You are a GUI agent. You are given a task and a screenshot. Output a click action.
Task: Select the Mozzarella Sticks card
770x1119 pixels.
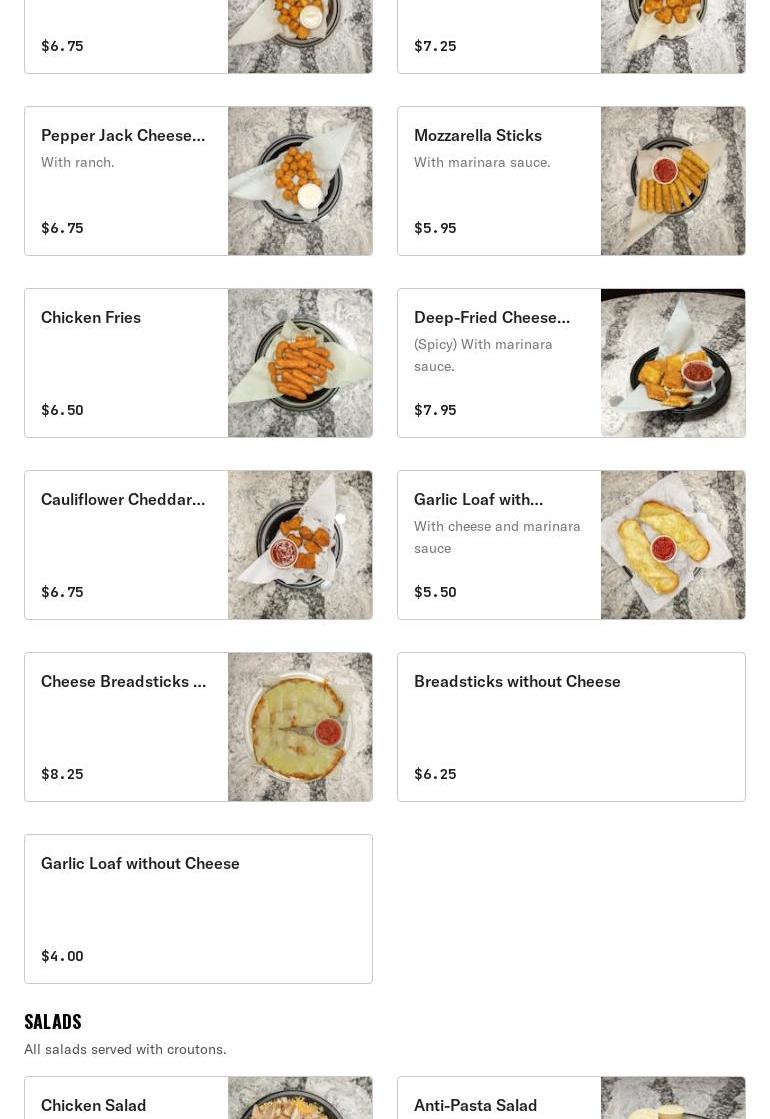pyautogui.click(x=571, y=181)
